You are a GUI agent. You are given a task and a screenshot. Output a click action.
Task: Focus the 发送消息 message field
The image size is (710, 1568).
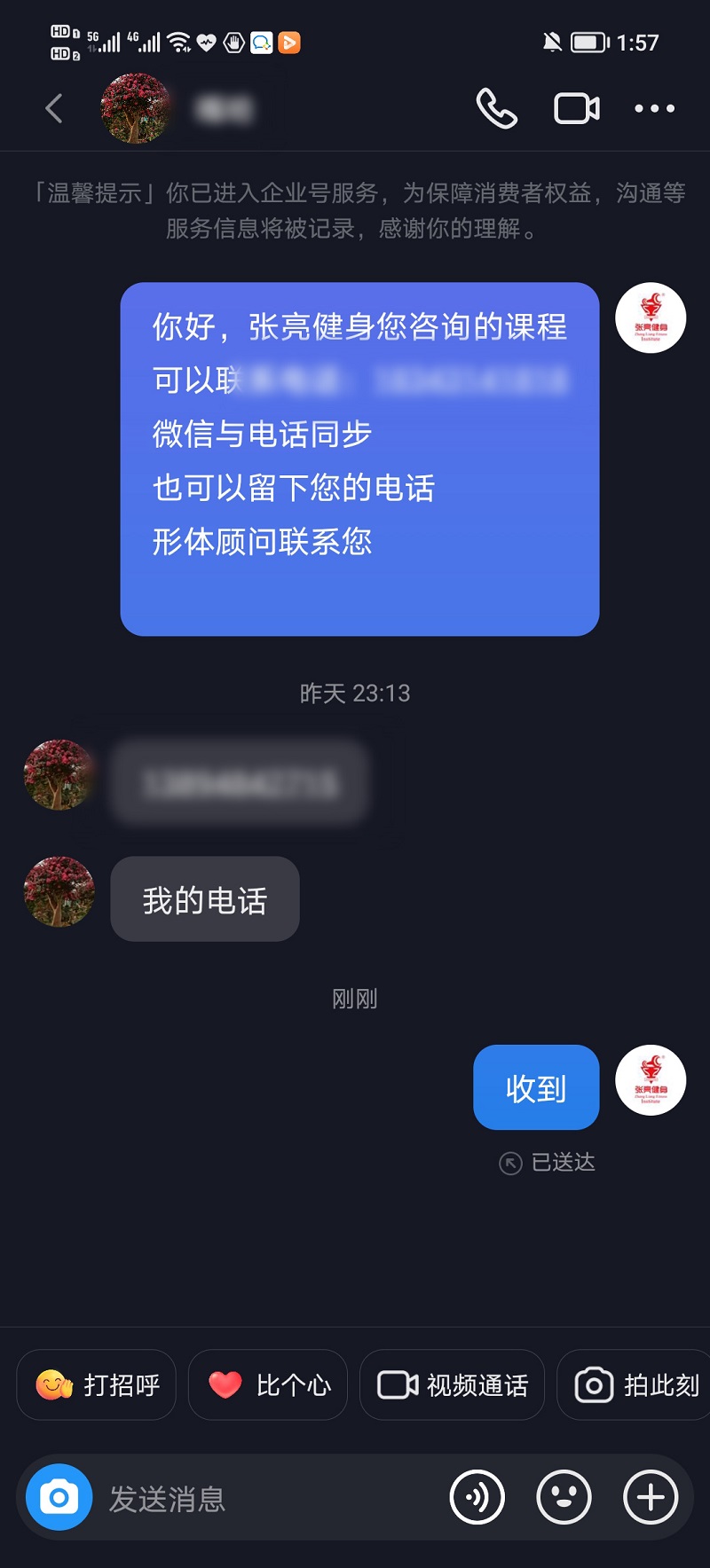point(266,1499)
